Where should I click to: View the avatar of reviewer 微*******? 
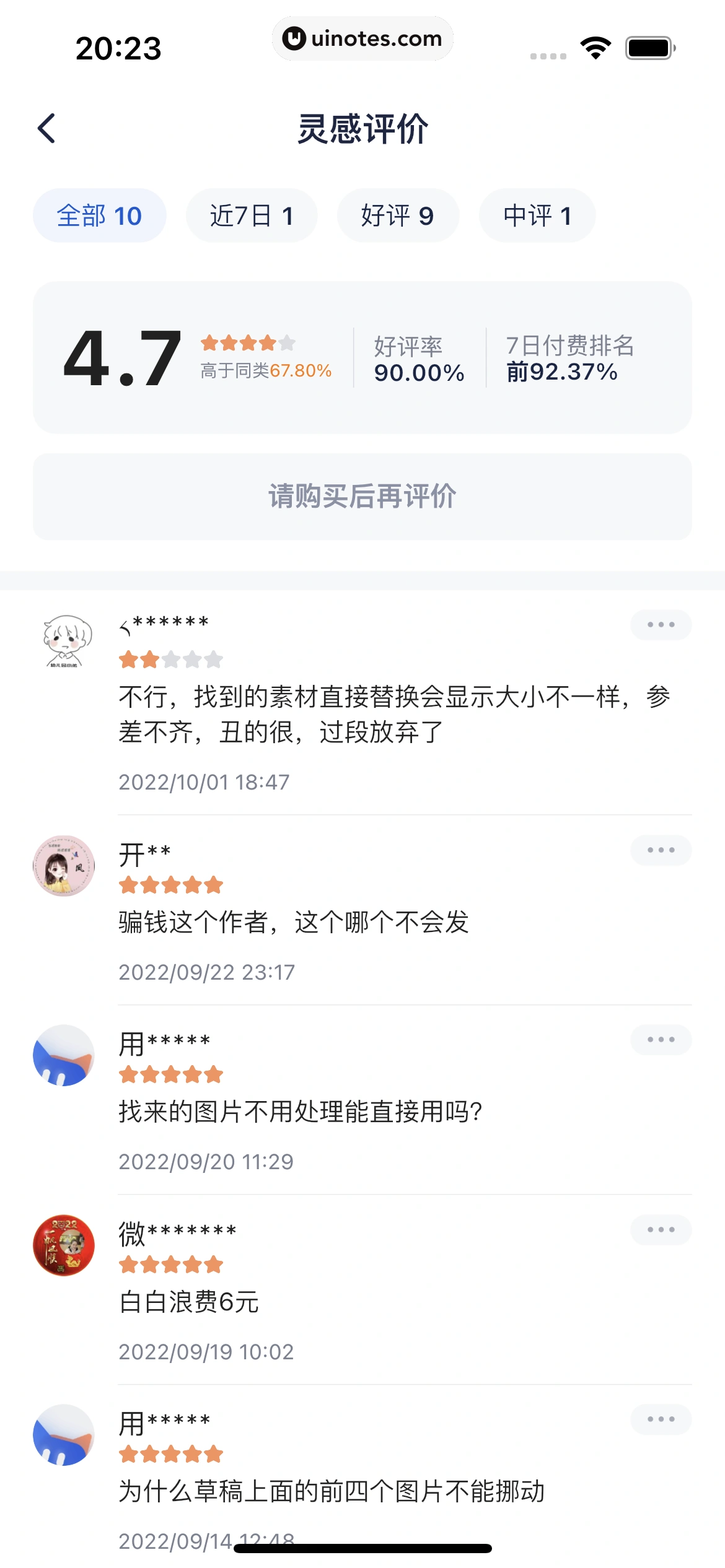(64, 1245)
